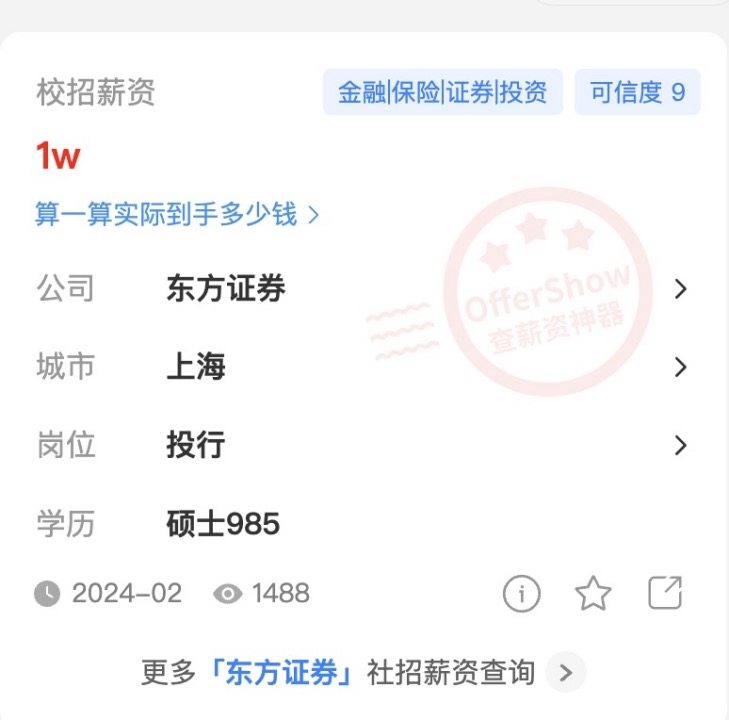Favorite this salary entry with the star
Screen dimensions: 729x720
[x=593, y=594]
